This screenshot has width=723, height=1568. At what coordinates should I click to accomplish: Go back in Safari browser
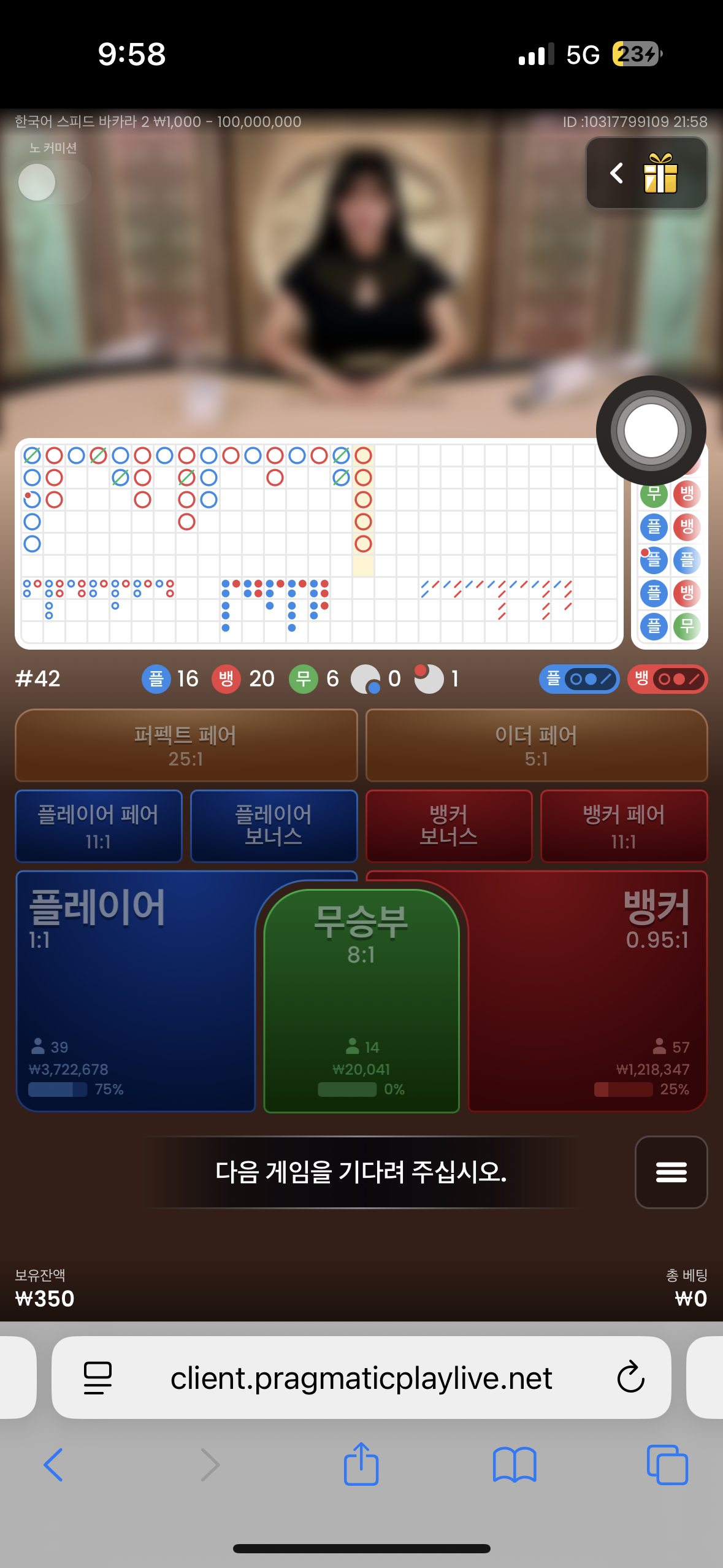[53, 1465]
